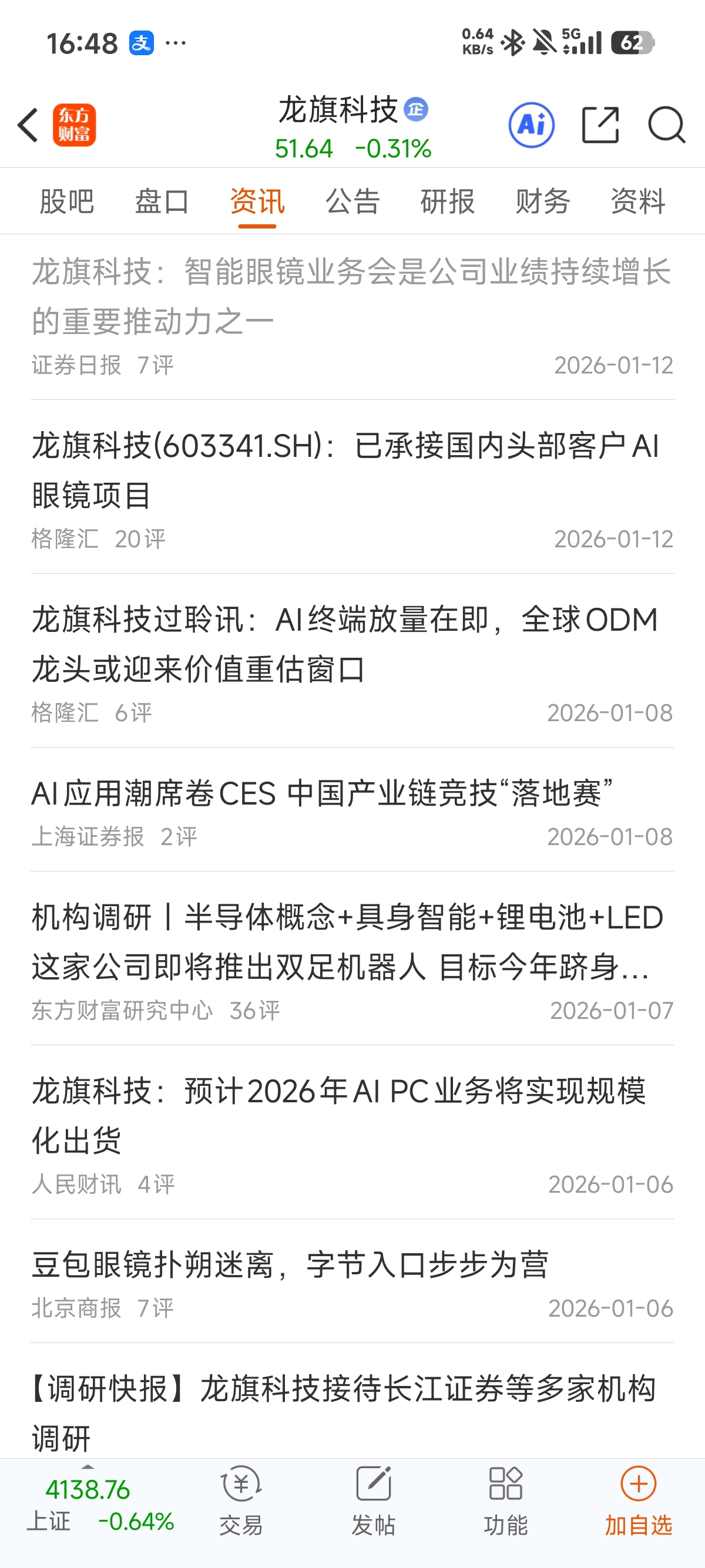
Task: Go back using the top-left arrow
Action: 28,126
